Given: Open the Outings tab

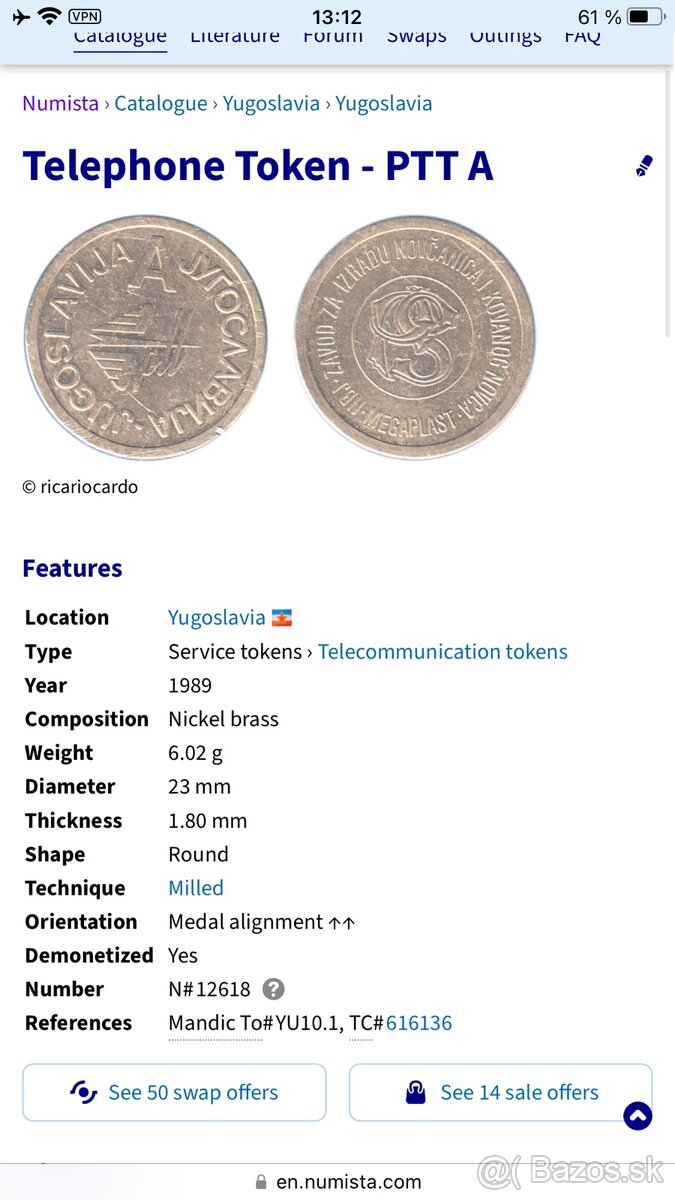Looking at the screenshot, I should [x=505, y=38].
